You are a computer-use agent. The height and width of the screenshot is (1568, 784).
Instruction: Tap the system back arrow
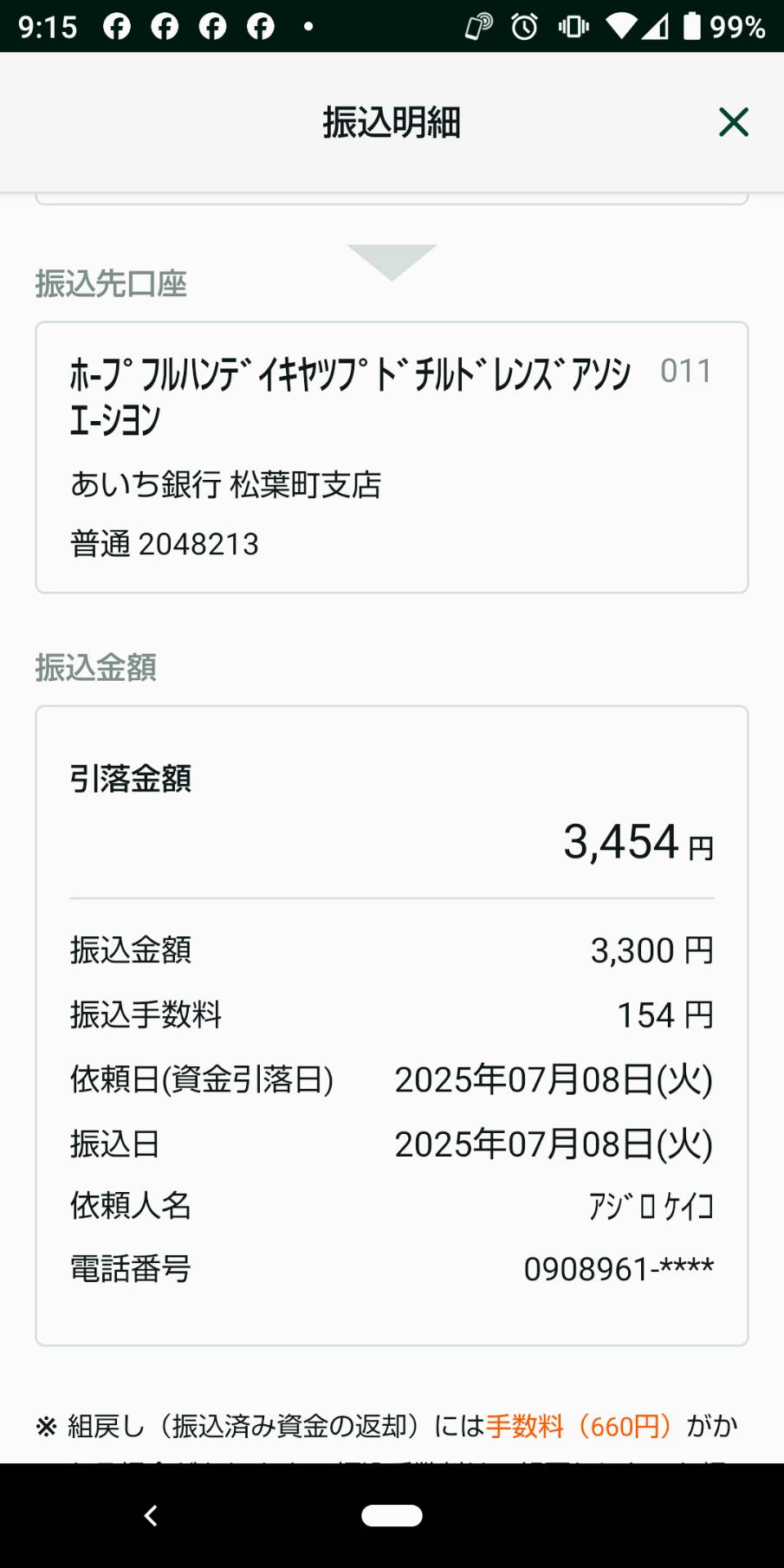tap(151, 1515)
